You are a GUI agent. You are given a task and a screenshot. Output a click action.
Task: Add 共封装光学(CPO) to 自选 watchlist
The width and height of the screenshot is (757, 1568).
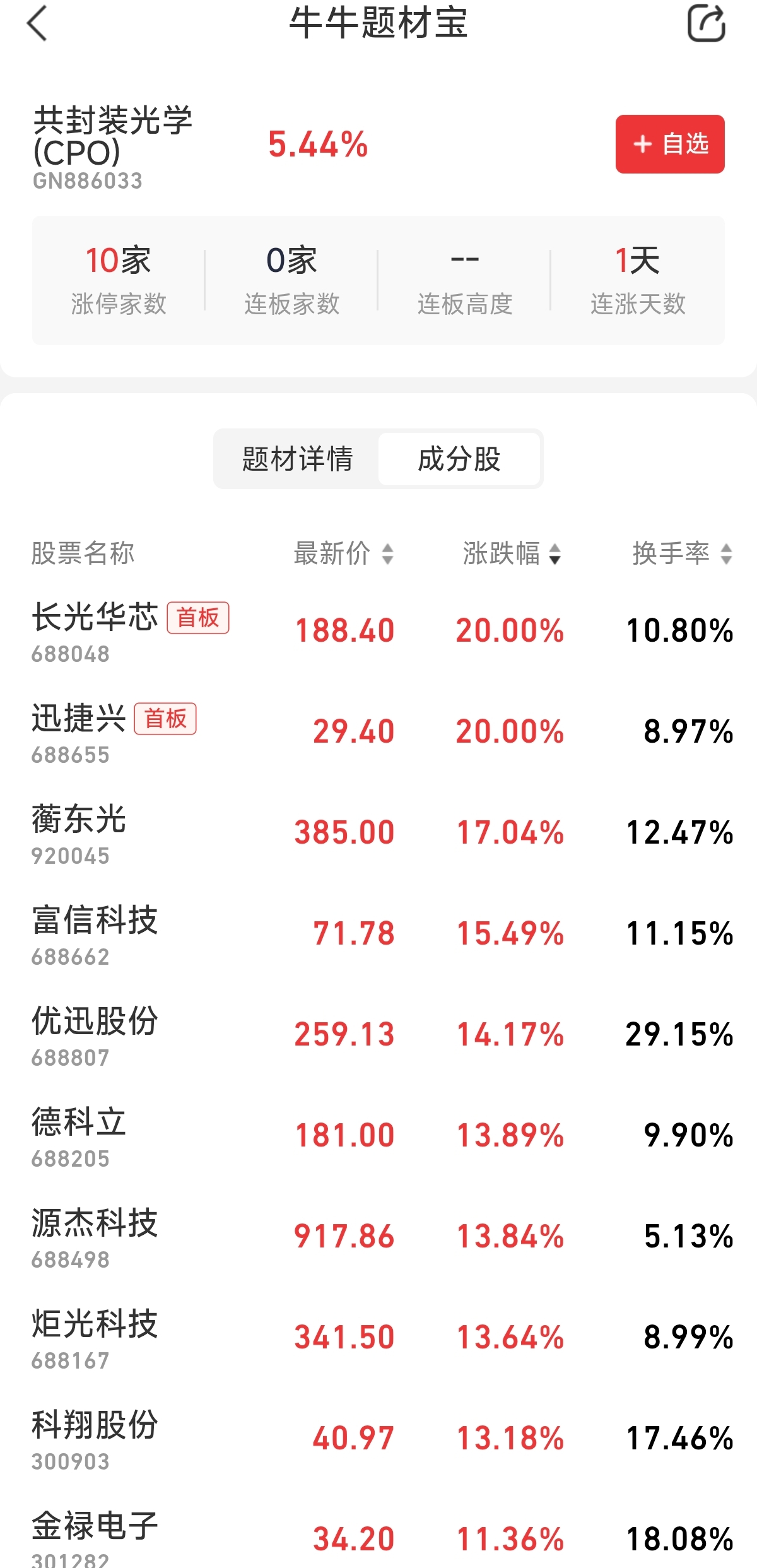[670, 144]
